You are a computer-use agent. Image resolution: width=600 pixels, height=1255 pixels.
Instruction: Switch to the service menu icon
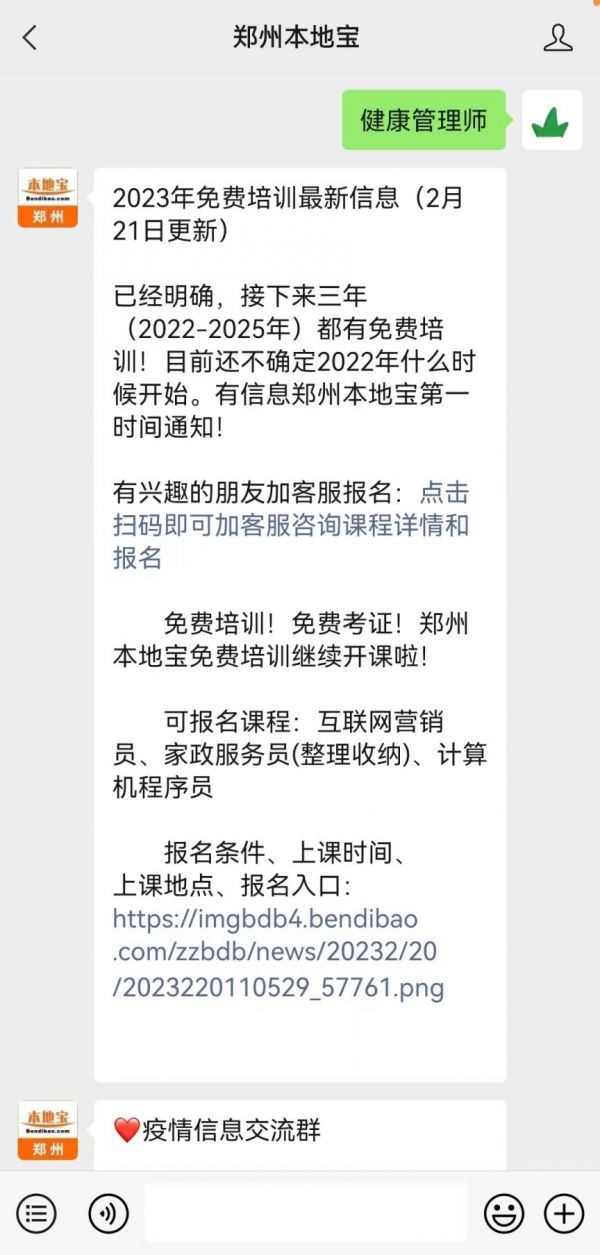pos(36,1214)
